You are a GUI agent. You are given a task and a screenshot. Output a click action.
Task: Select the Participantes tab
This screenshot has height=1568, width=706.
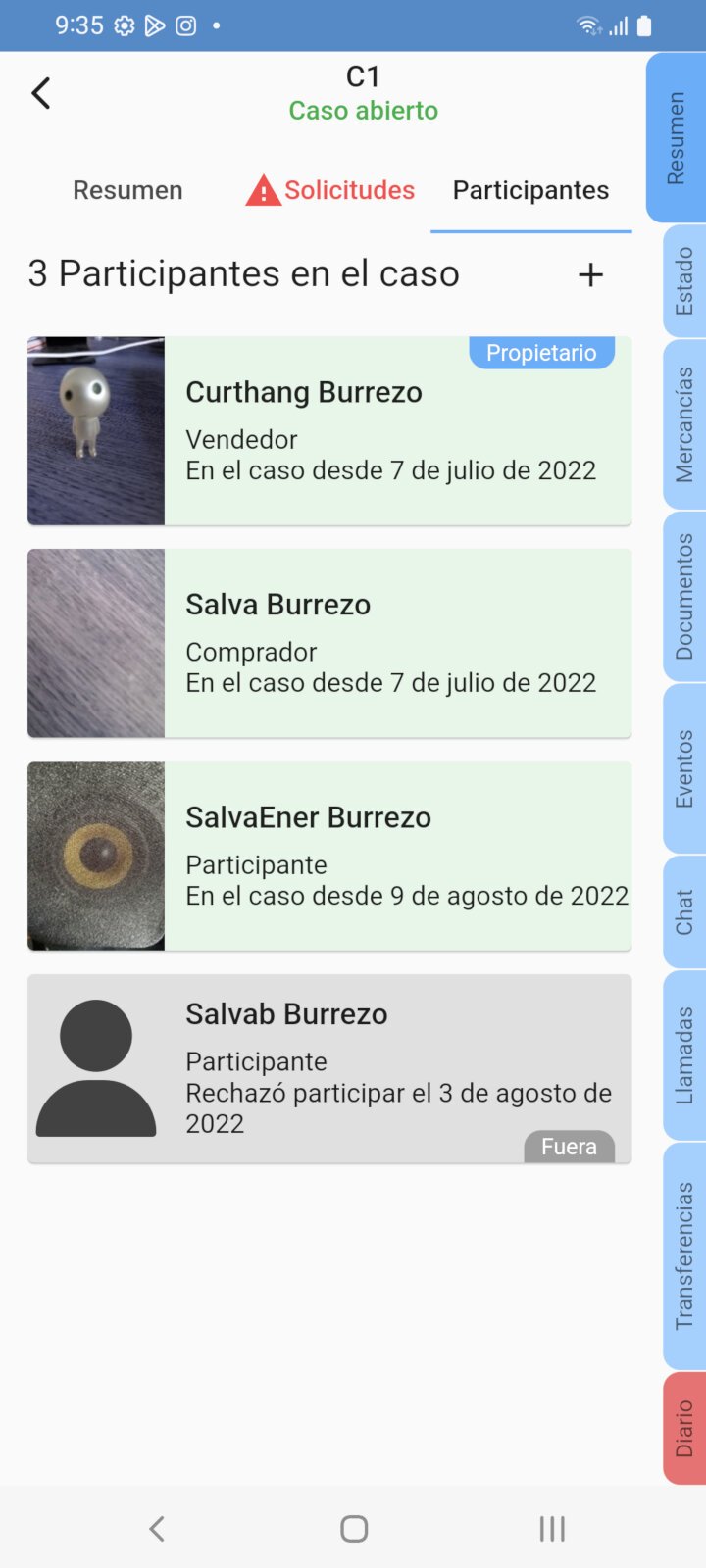coord(530,190)
